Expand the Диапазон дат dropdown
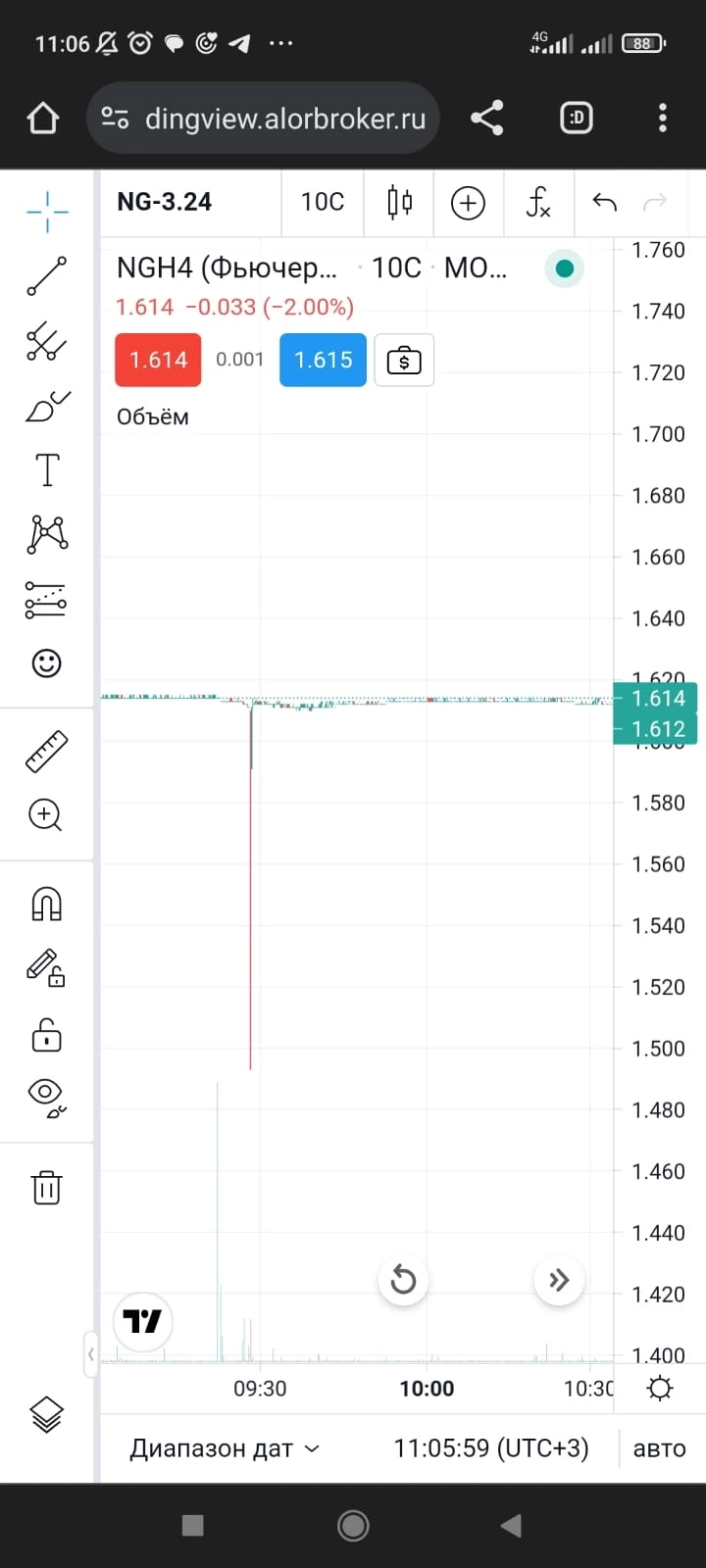The width and height of the screenshot is (706, 1568). click(x=225, y=1448)
